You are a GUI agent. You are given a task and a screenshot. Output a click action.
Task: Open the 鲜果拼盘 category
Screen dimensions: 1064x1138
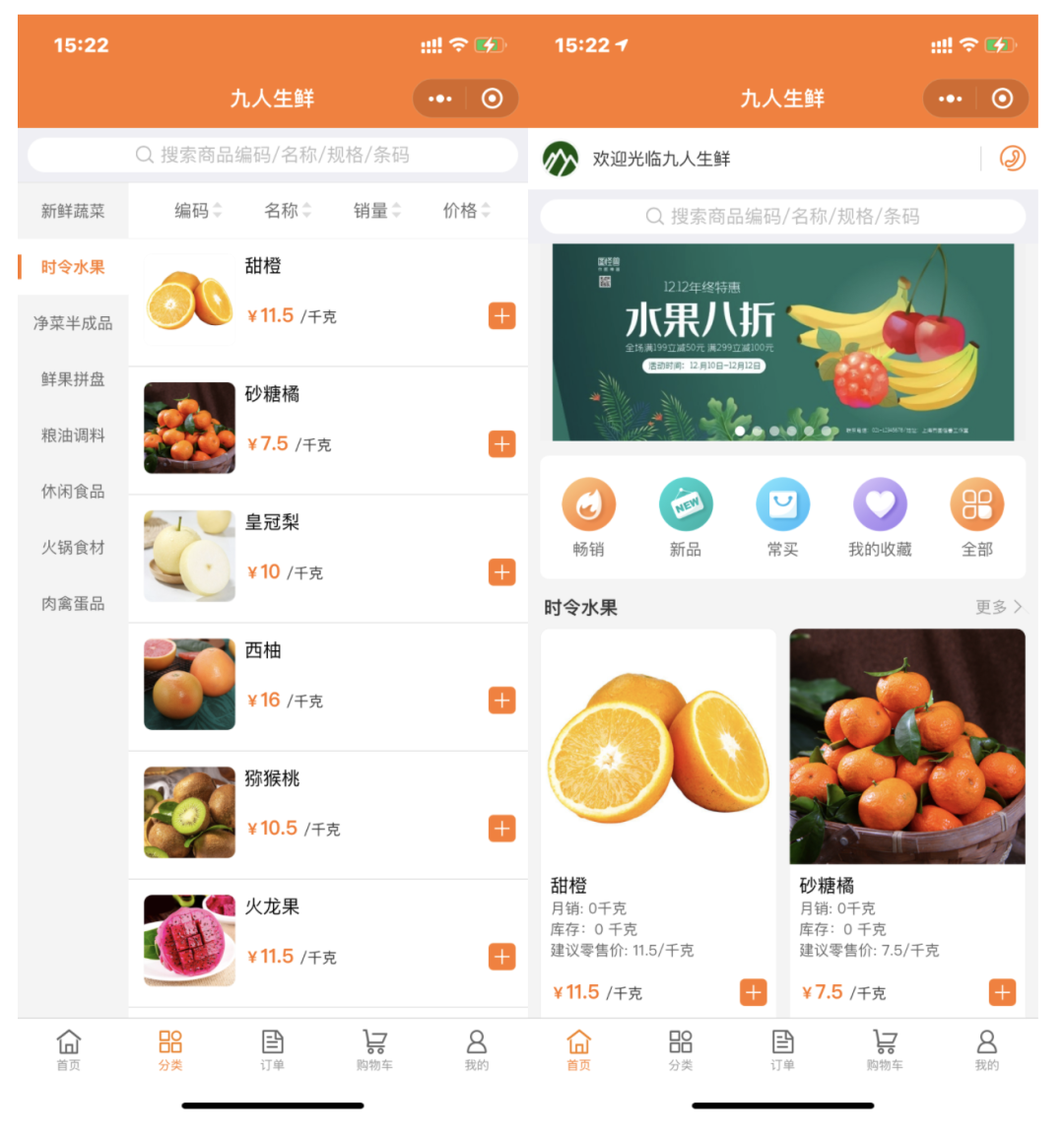73,379
